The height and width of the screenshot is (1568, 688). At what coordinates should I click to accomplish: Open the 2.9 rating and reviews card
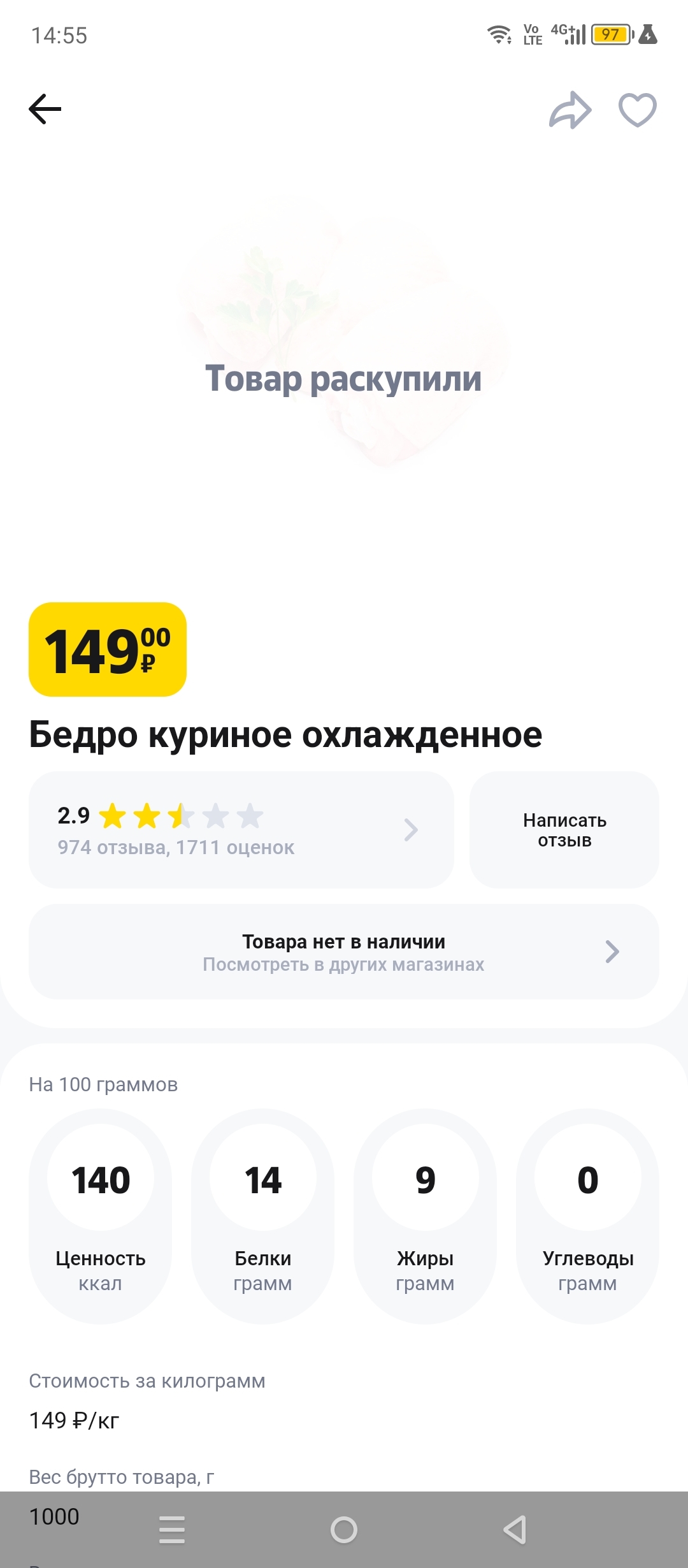241,830
